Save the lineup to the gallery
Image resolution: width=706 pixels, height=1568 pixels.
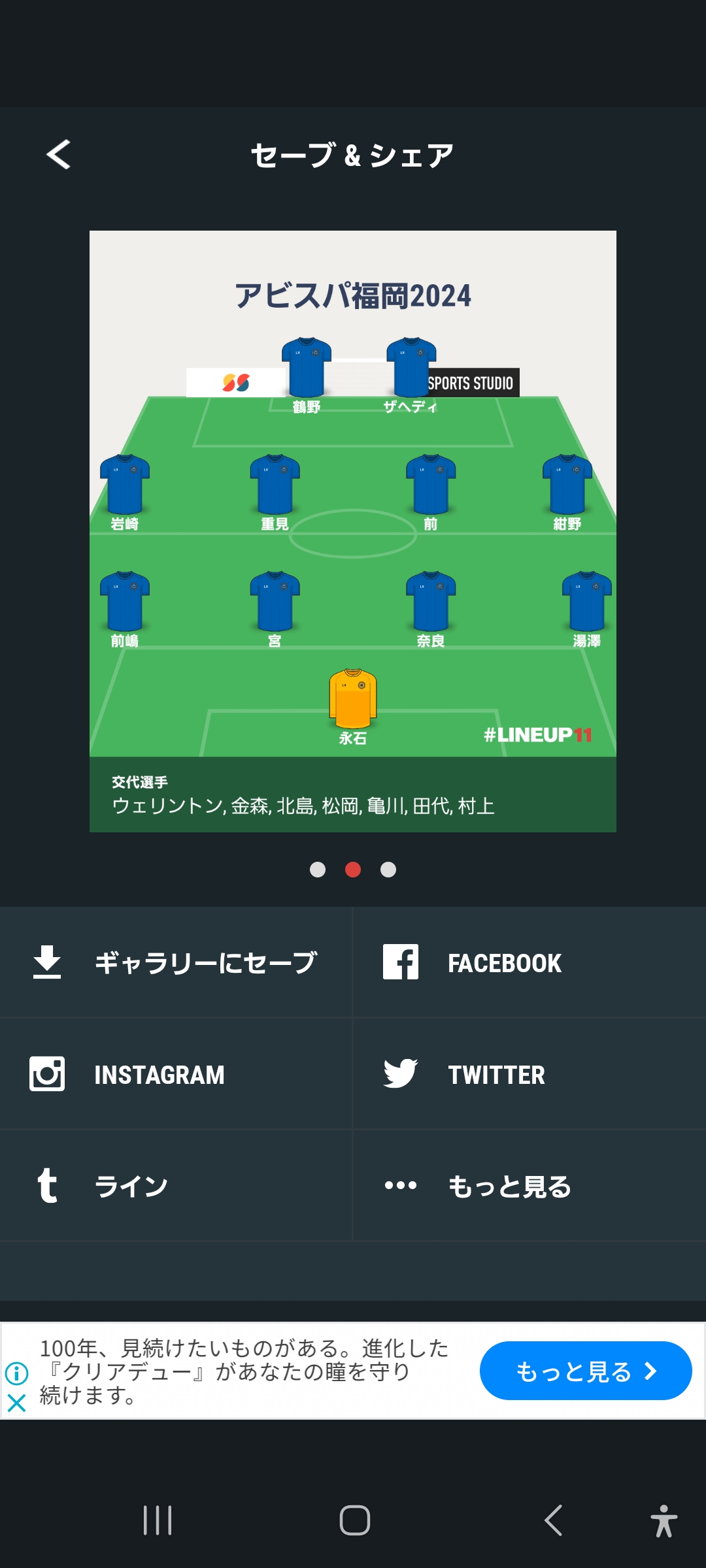click(x=176, y=962)
